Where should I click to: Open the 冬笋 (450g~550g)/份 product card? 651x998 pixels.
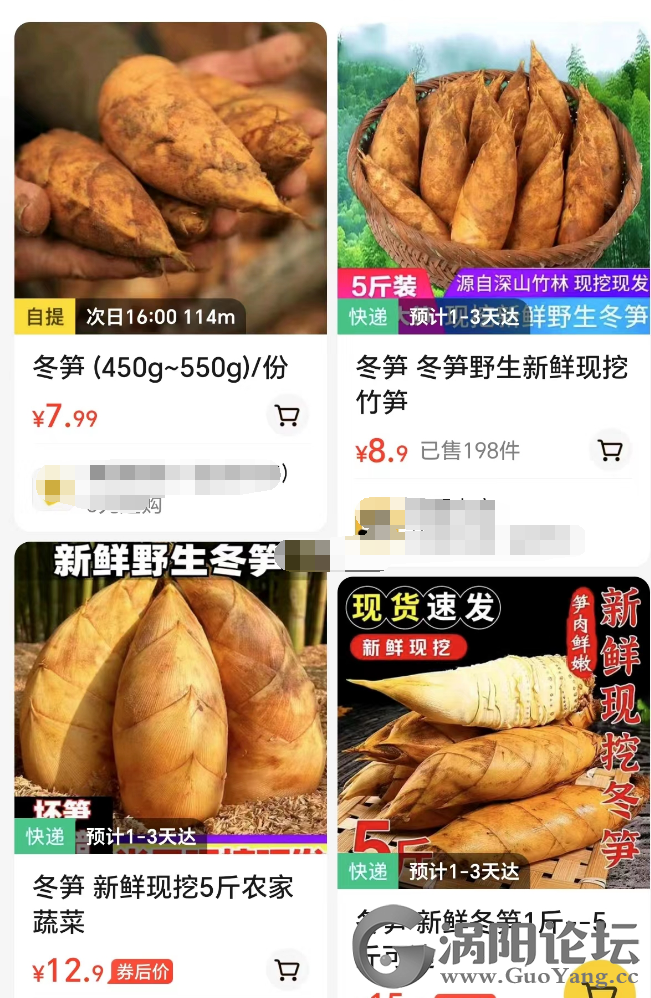tap(170, 180)
